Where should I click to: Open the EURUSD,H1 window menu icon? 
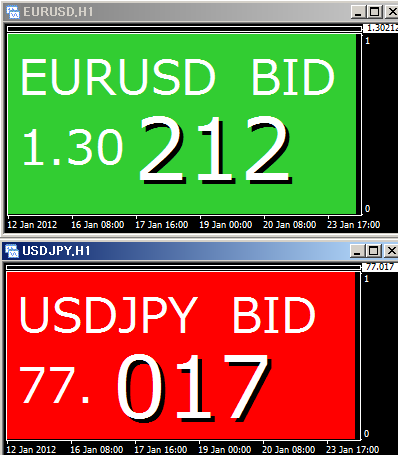point(13,12)
